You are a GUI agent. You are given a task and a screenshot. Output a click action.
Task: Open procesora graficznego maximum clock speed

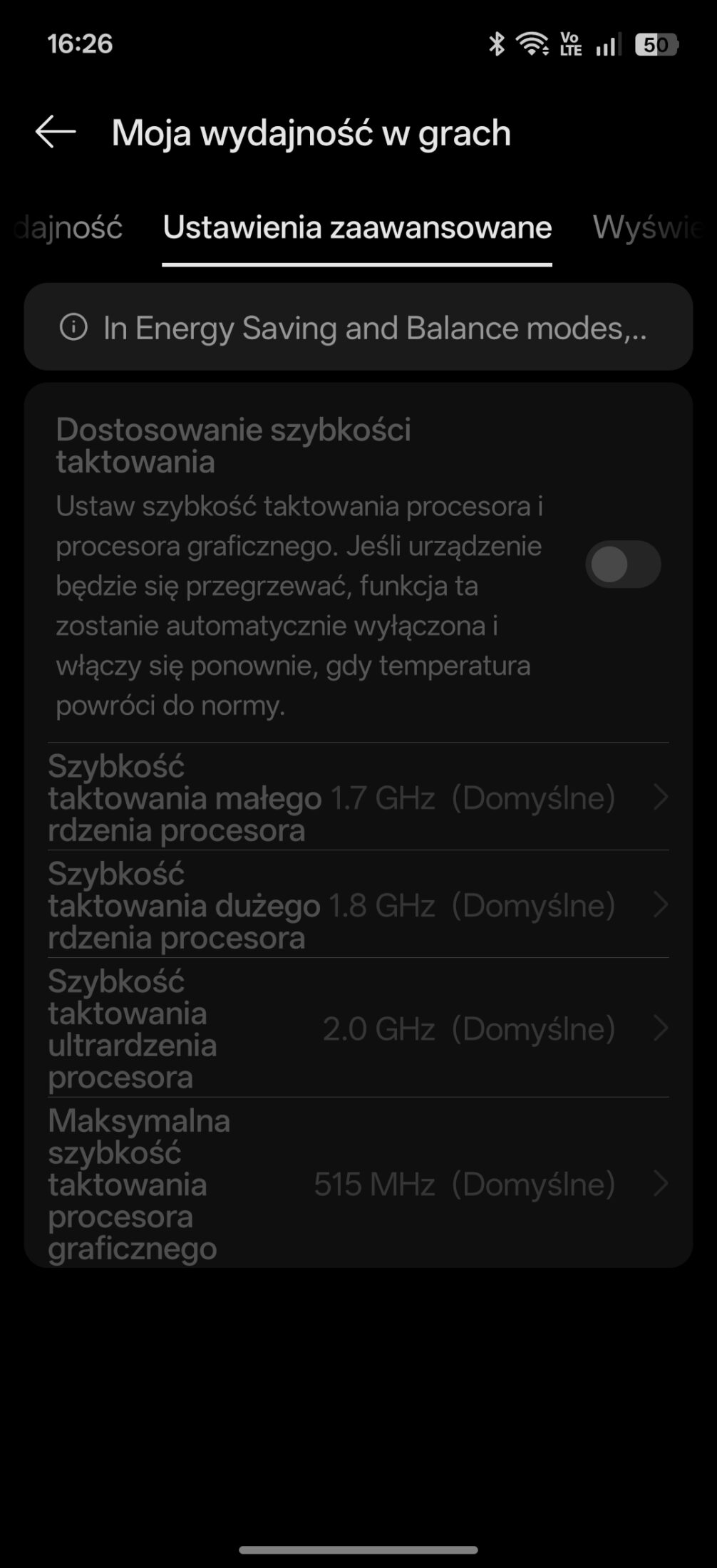358,1184
